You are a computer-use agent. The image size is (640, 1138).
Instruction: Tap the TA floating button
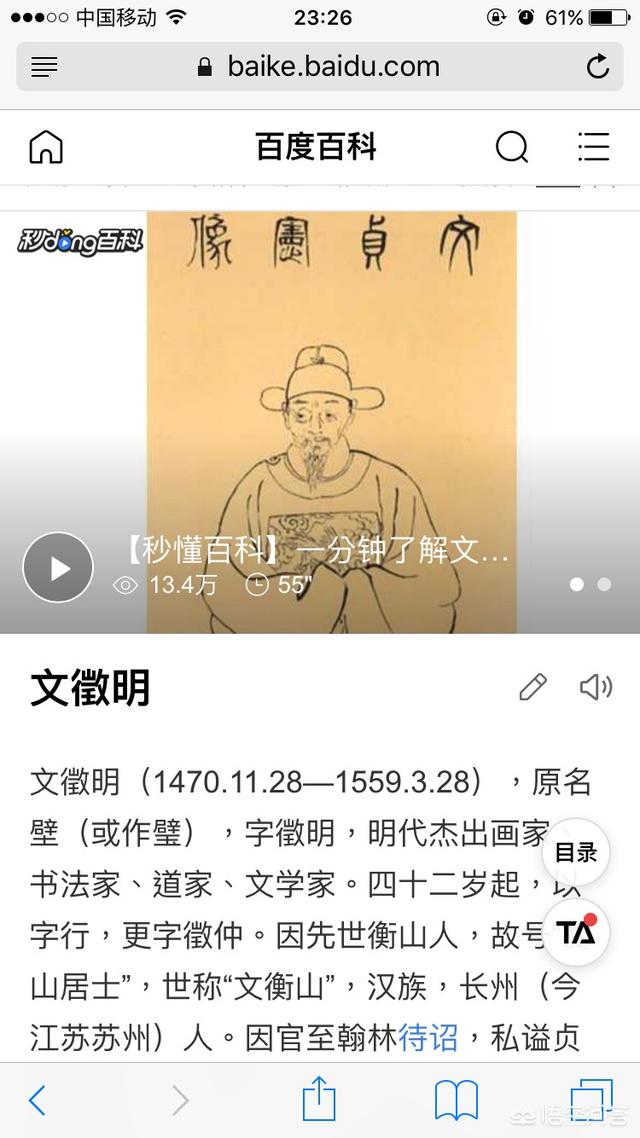click(x=576, y=933)
